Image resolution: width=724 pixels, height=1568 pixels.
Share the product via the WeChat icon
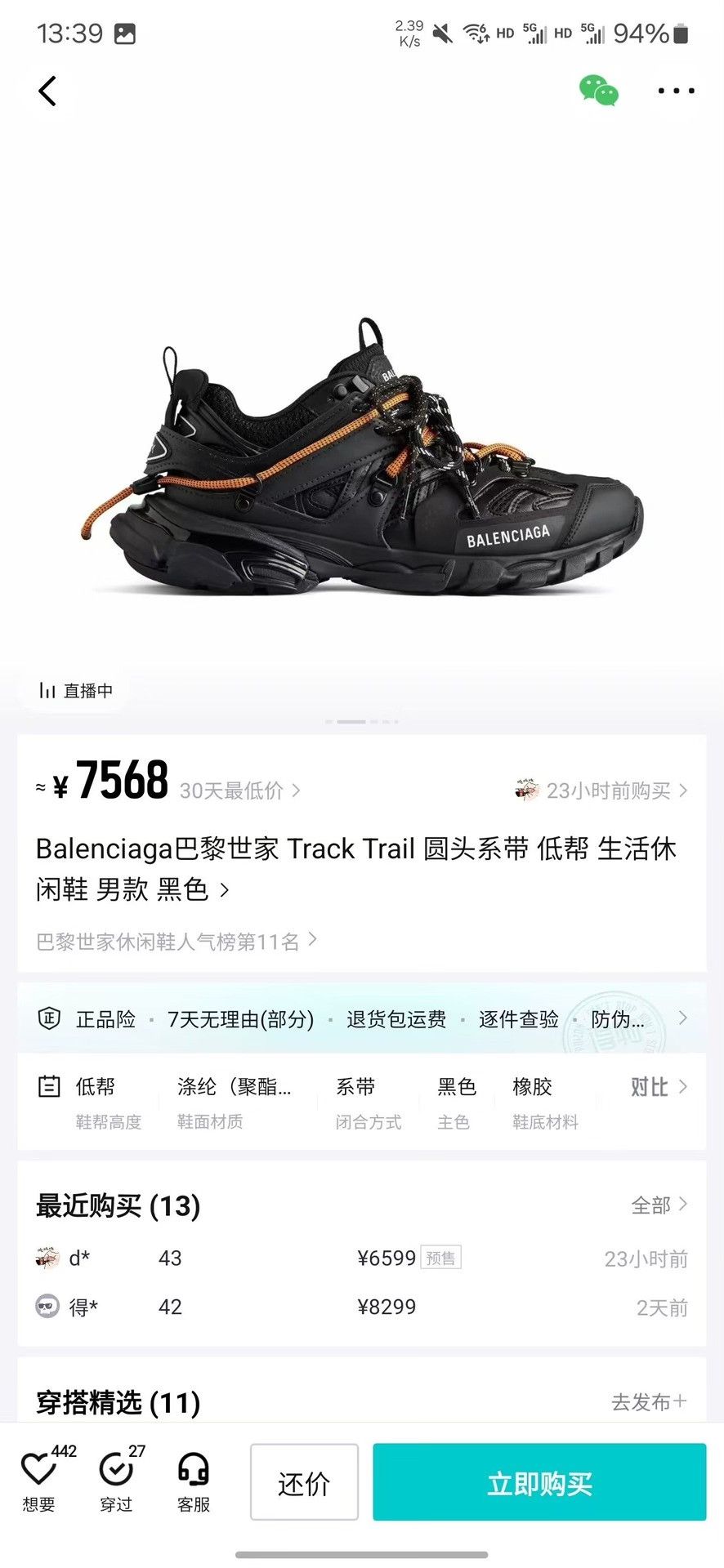[x=599, y=91]
